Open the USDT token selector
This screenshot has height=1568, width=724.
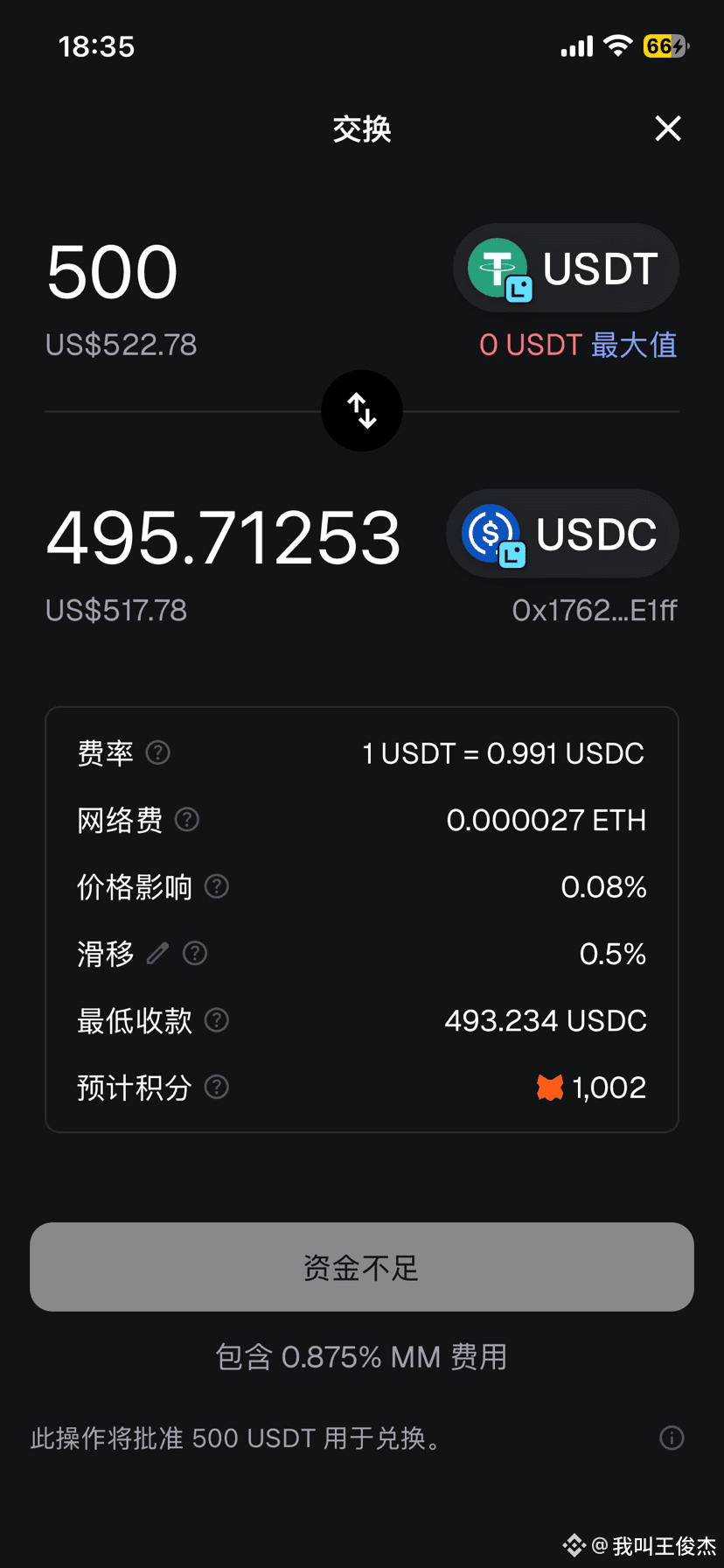coord(566,268)
